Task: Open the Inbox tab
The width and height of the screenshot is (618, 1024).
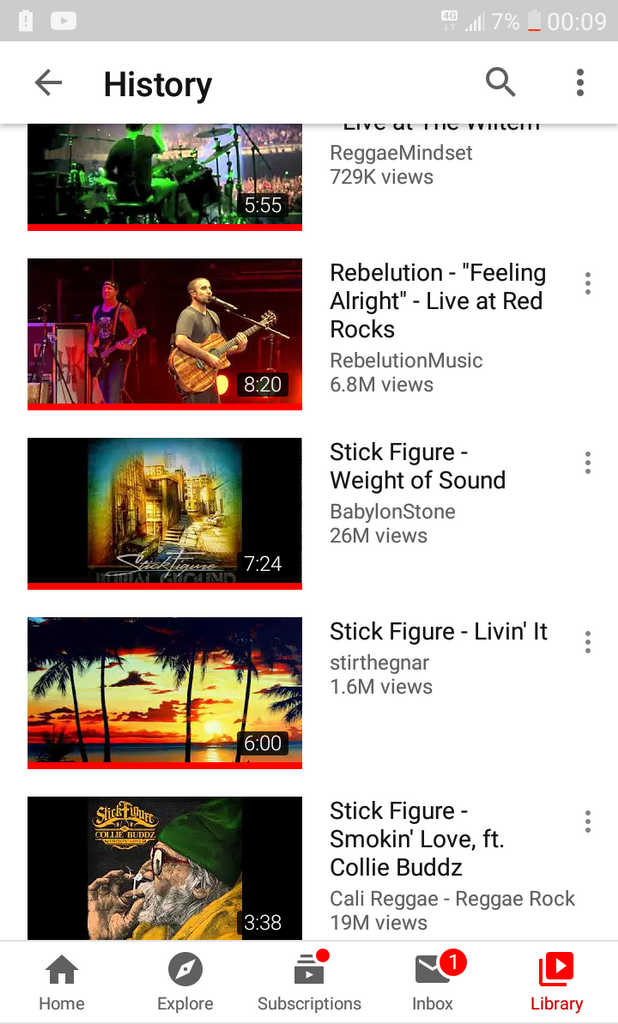Action: pos(433,982)
